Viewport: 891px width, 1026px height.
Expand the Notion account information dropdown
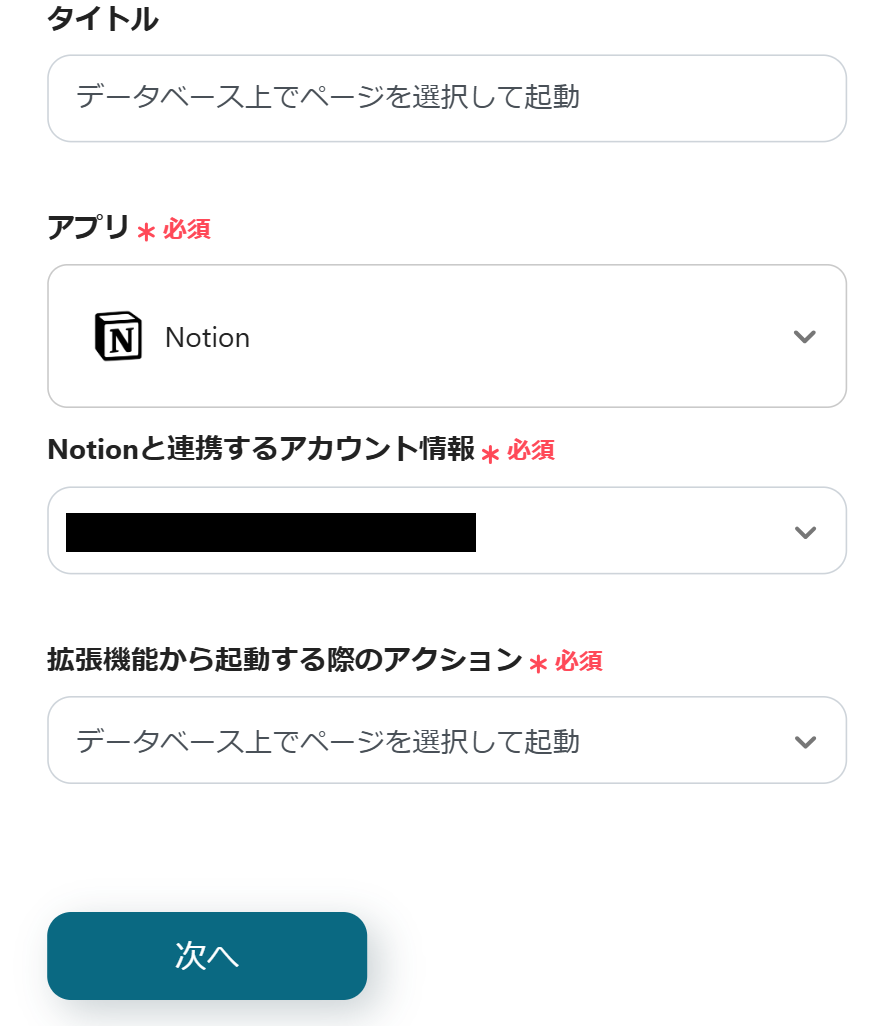click(x=446, y=531)
